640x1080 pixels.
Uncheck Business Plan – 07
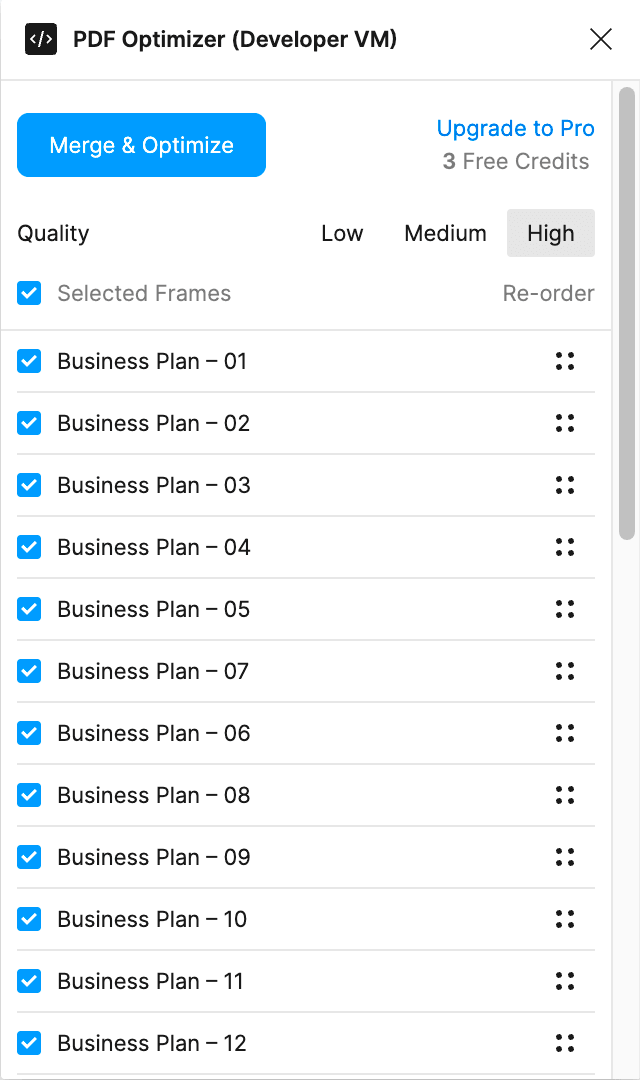(x=29, y=671)
